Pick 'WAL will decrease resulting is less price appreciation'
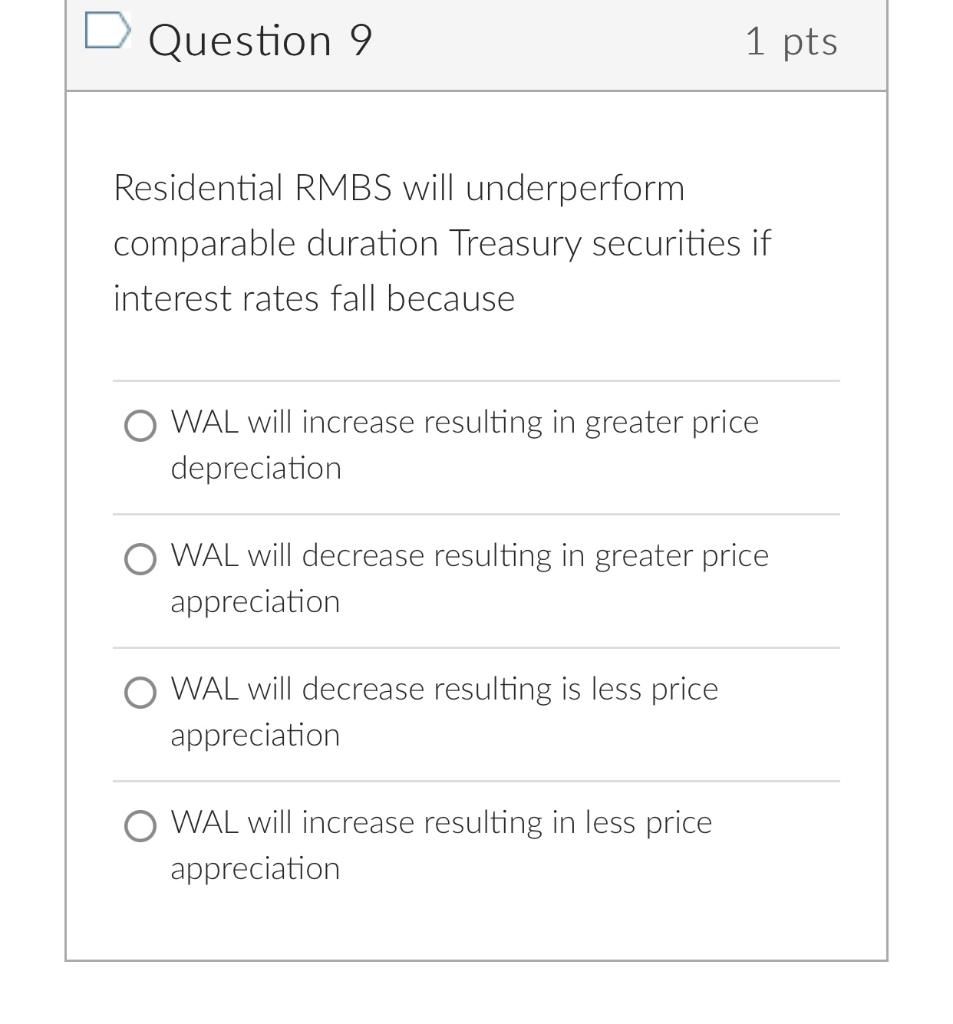 pyautogui.click(x=140, y=692)
